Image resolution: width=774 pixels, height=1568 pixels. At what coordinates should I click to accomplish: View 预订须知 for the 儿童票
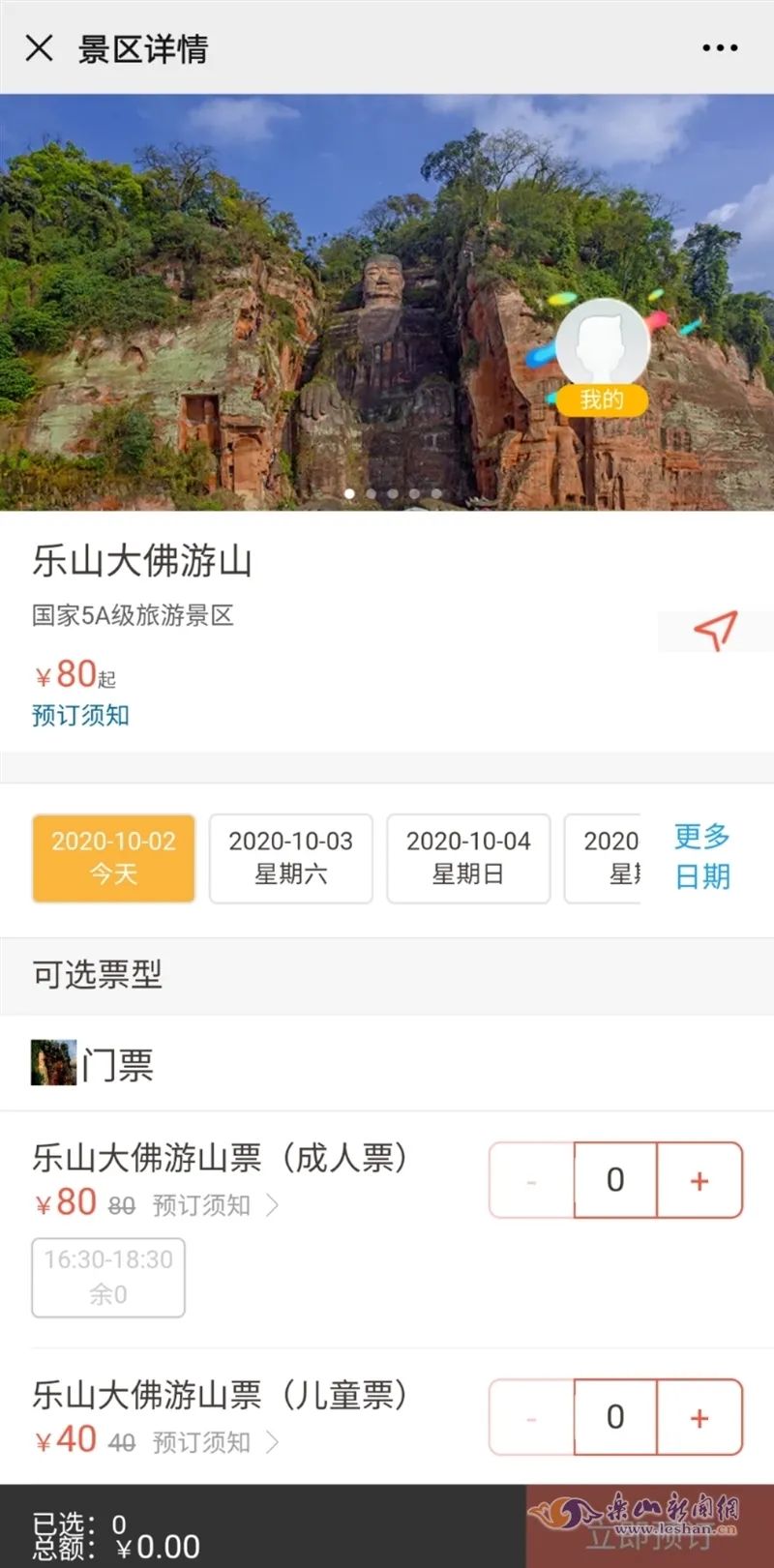[215, 1442]
